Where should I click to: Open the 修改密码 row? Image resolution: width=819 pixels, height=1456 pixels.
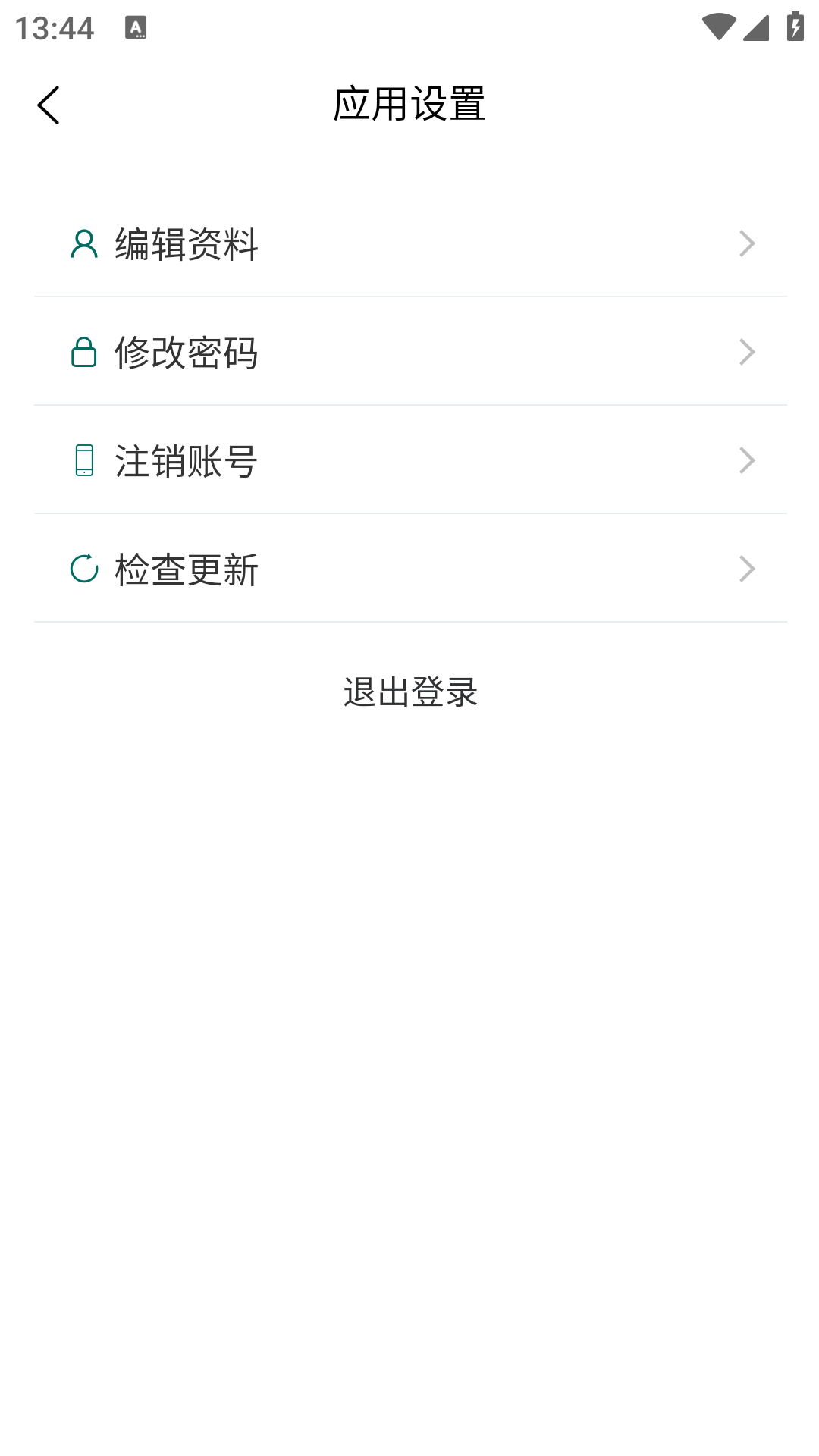409,352
